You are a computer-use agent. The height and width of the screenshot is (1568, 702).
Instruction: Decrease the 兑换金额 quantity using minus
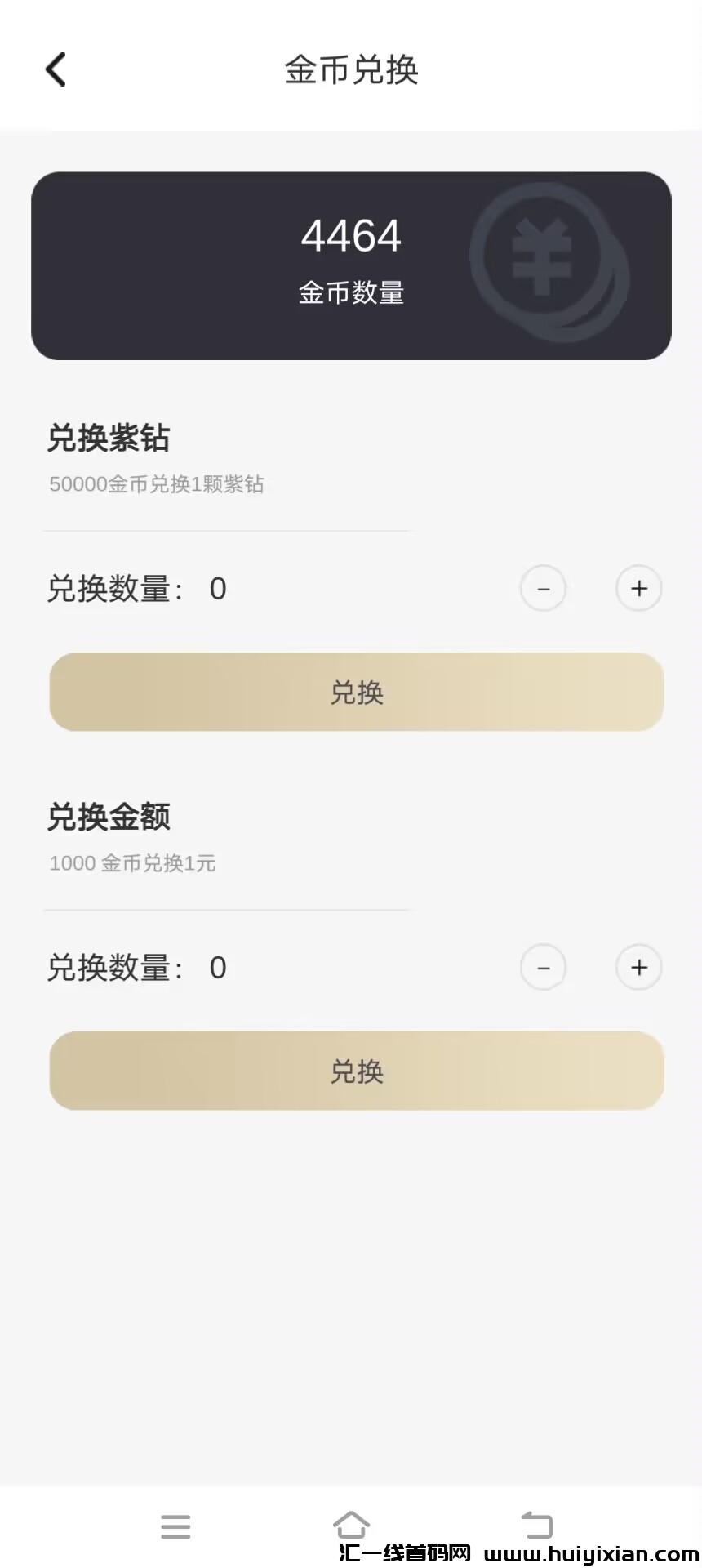click(x=544, y=967)
